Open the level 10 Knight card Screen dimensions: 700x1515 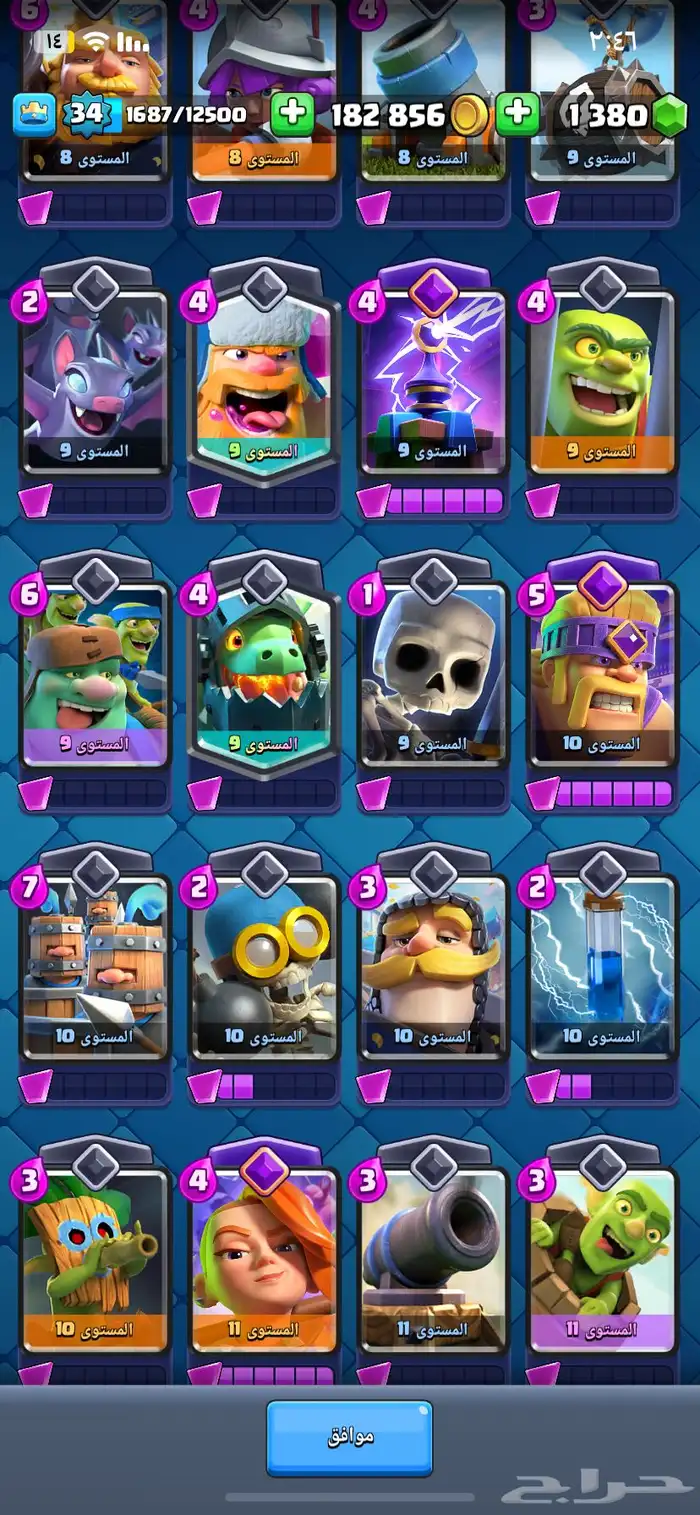(x=433, y=967)
